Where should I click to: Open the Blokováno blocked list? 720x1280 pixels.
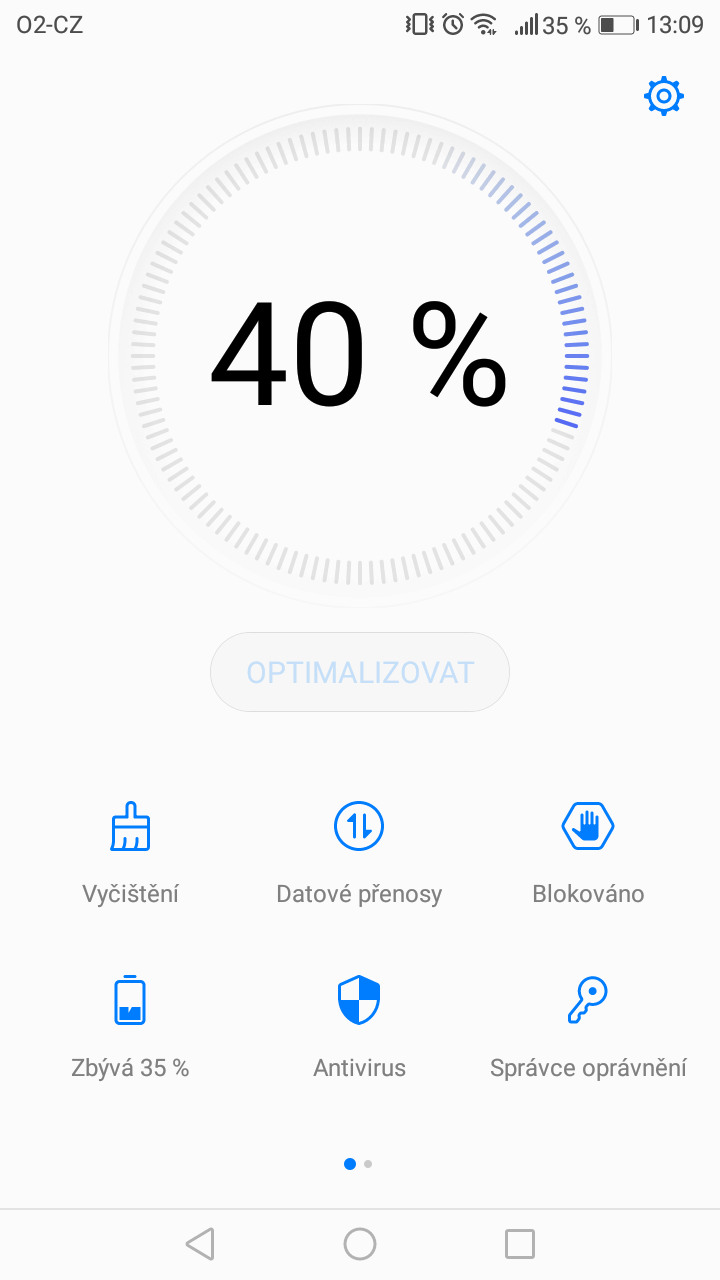coord(588,852)
